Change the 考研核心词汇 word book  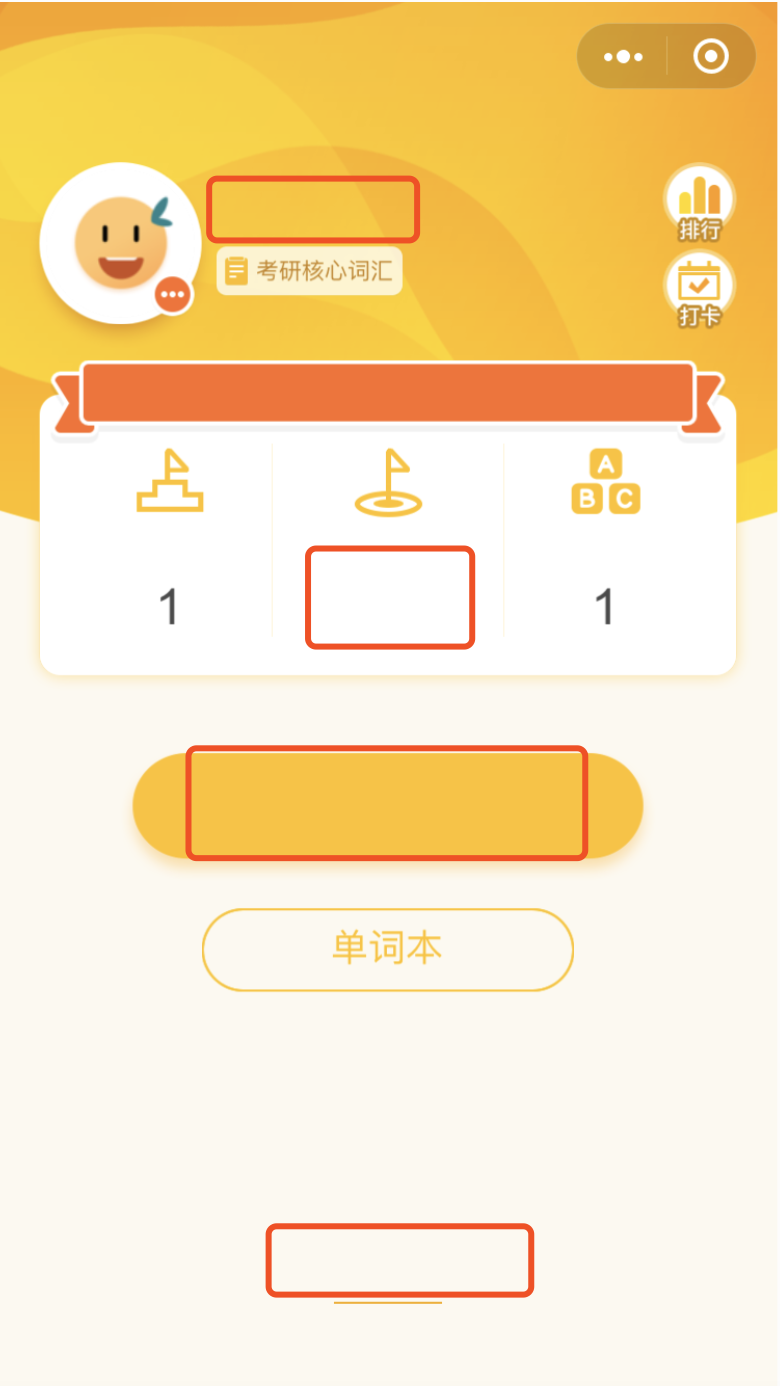point(310,271)
